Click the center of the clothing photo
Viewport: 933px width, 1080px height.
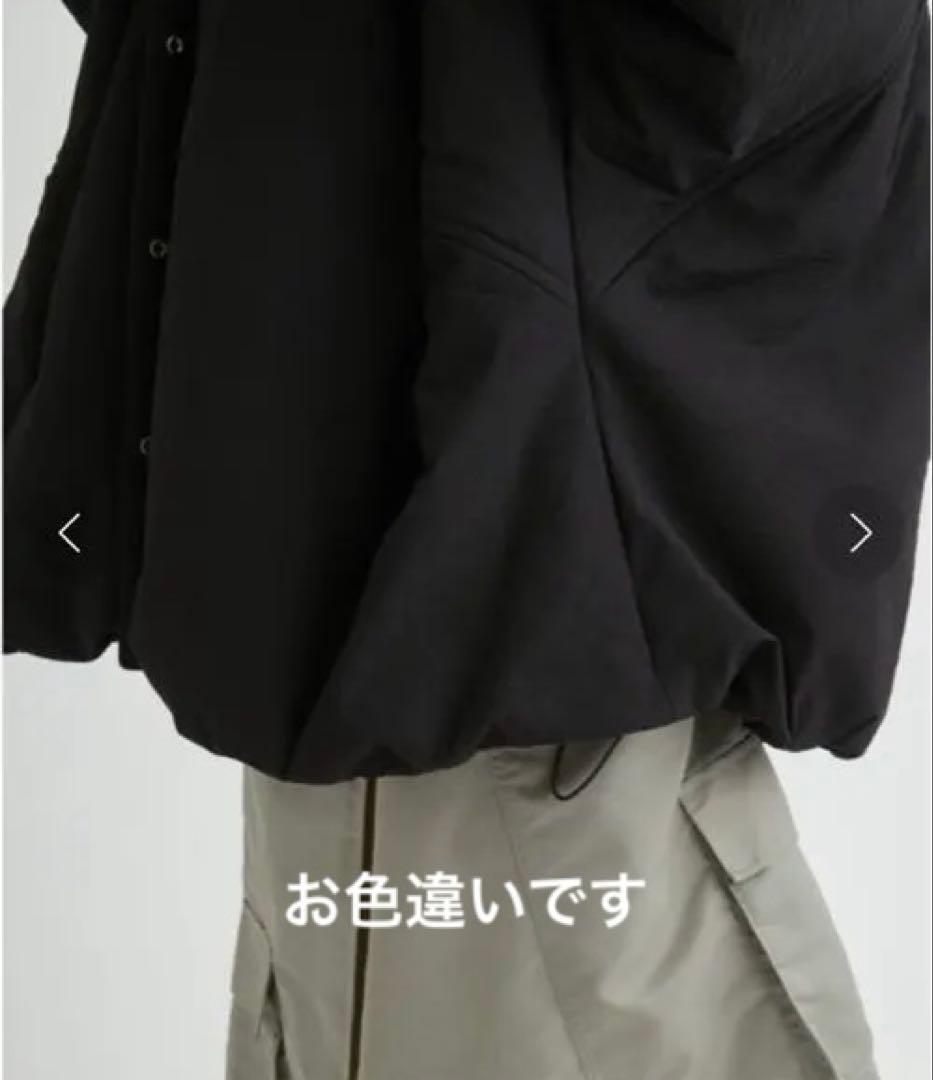click(466, 540)
